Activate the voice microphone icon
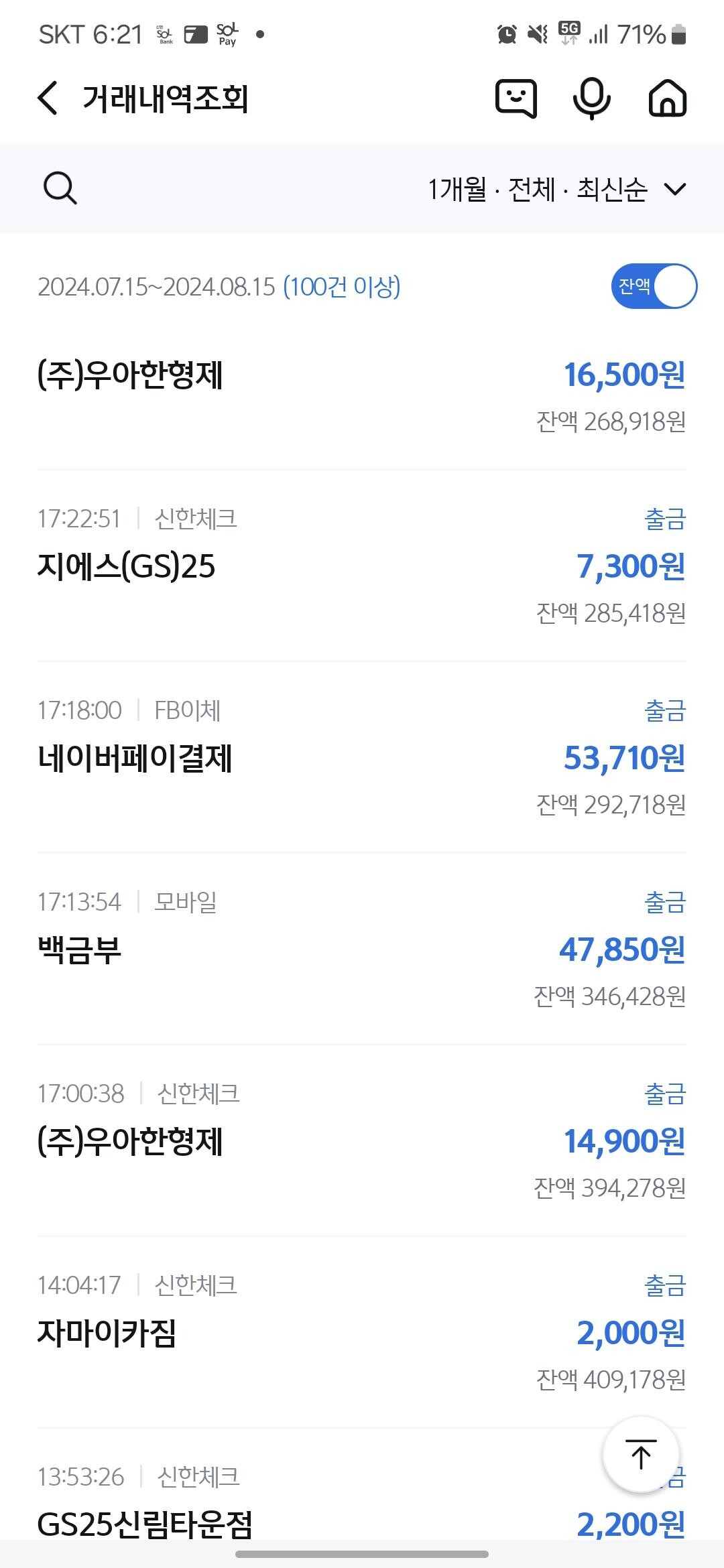This screenshot has height=1568, width=724. tap(592, 99)
